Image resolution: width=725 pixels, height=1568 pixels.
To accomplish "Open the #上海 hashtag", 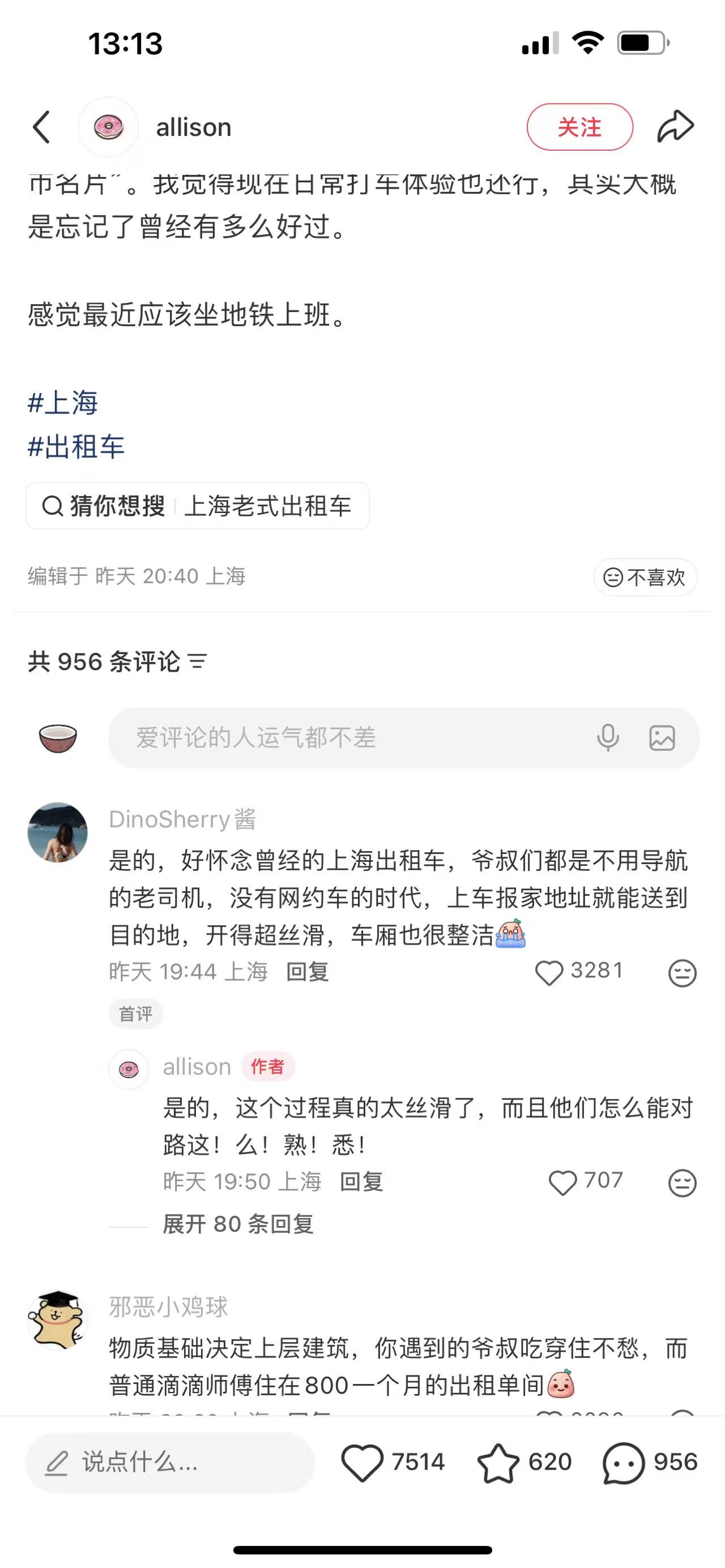I will (x=63, y=403).
